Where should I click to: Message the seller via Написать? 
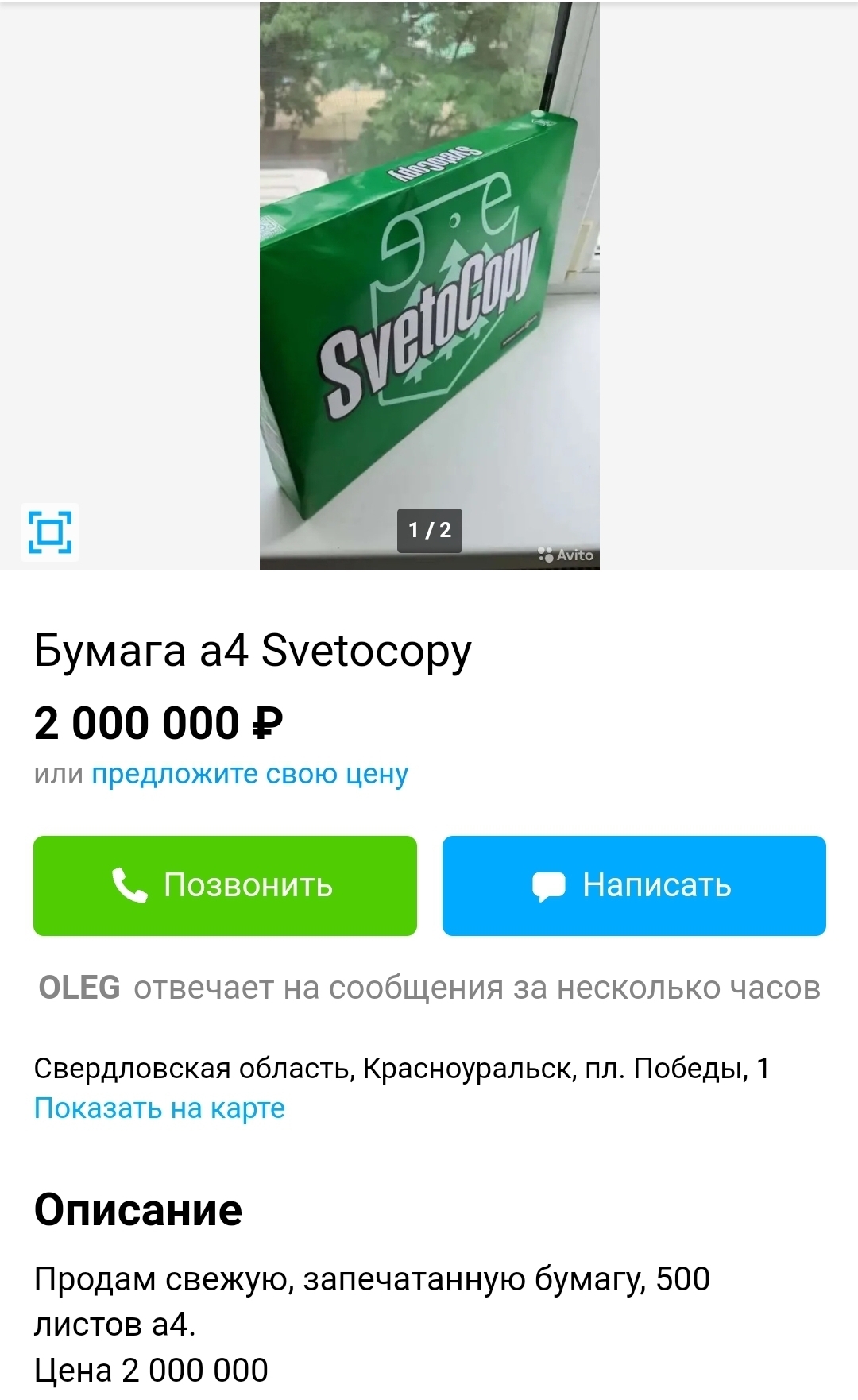[633, 885]
